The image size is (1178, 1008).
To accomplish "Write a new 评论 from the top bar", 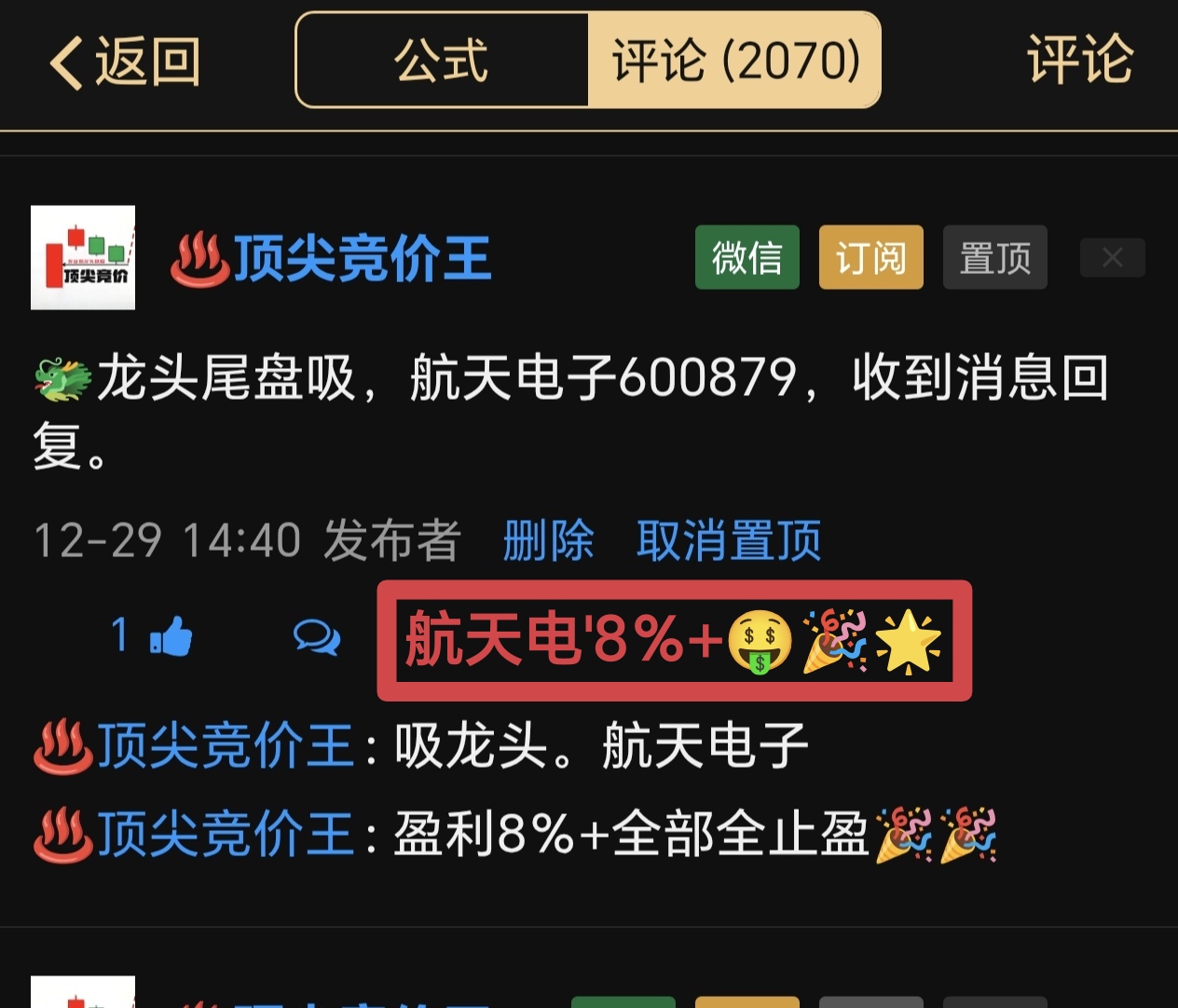I will 1079,61.
